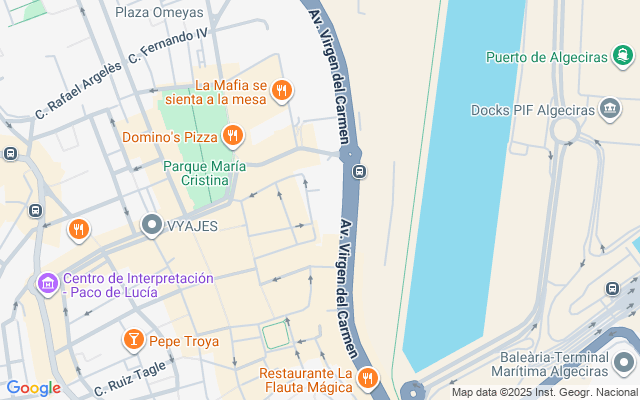This screenshot has width=640, height=400.
Task: Select bus stop on Av. Virgen del Carmen
Action: (360, 172)
